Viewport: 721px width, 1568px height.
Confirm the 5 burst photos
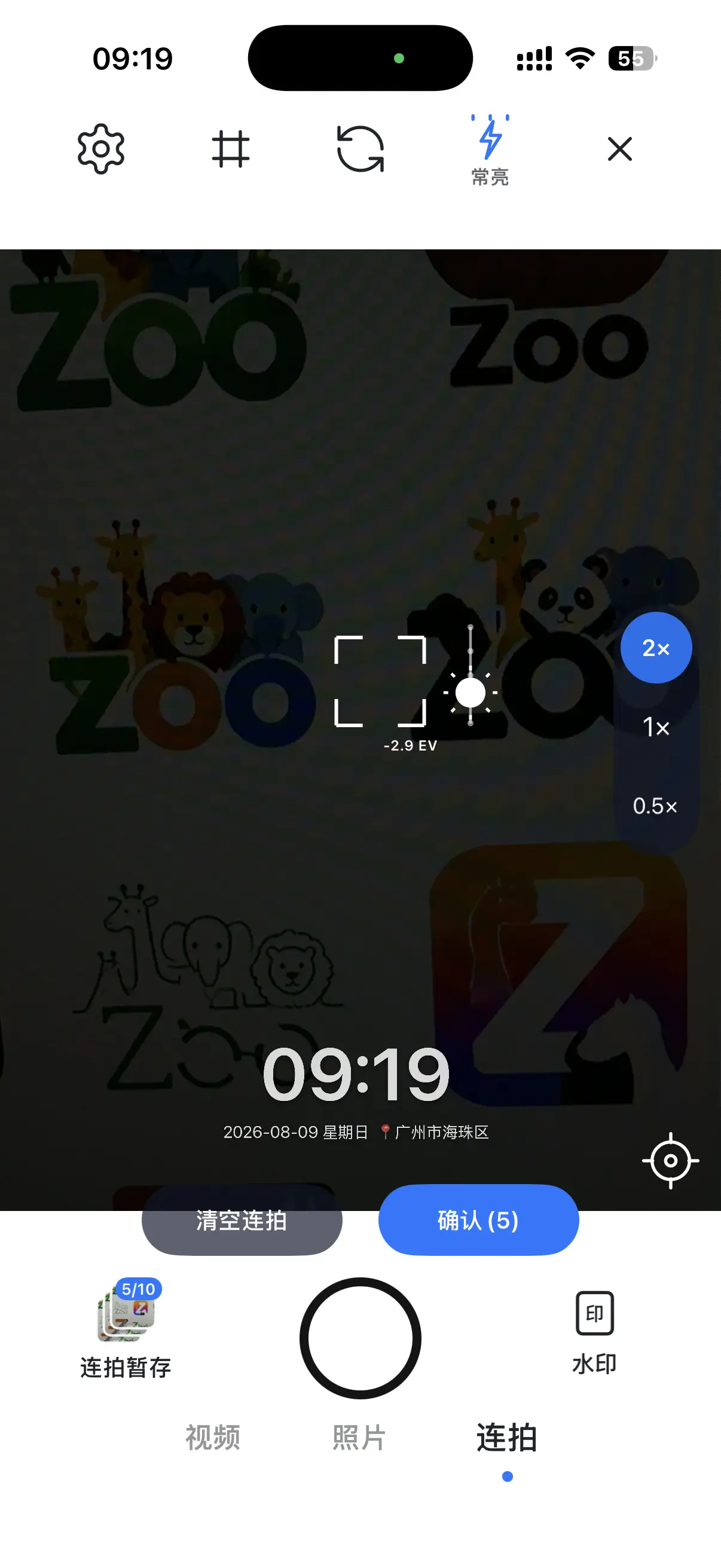click(x=478, y=1220)
